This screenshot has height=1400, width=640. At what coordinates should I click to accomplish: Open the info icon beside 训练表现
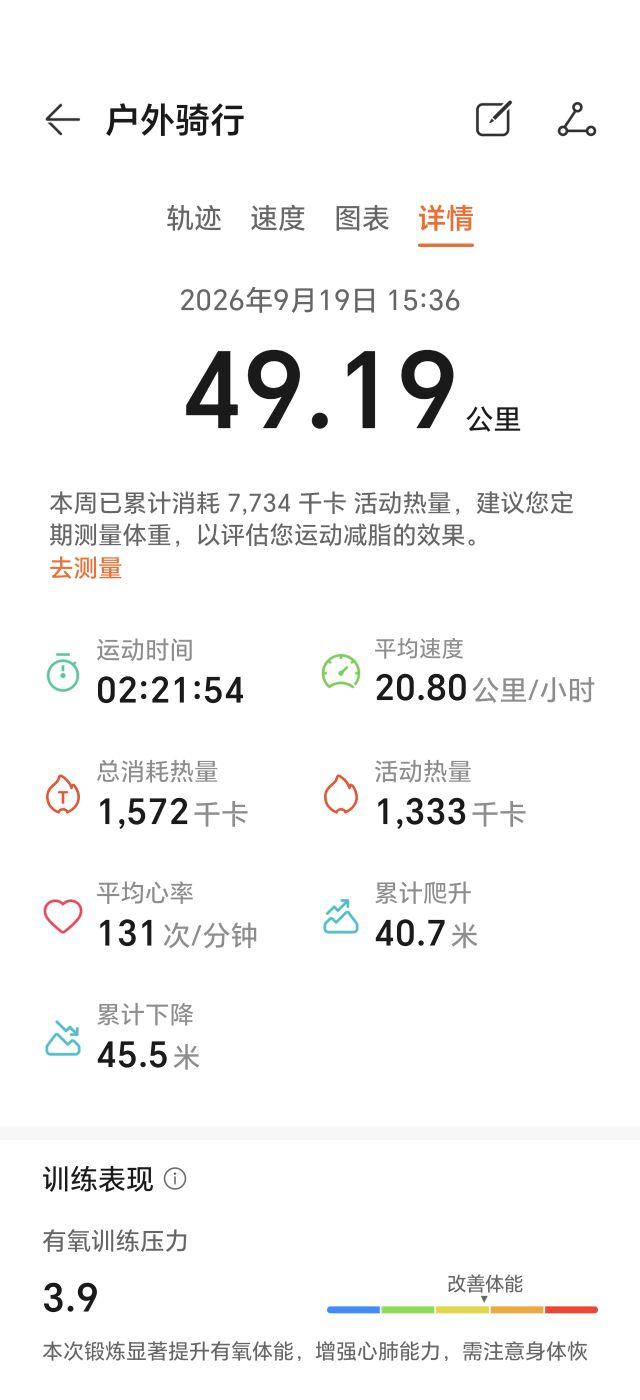point(175,1179)
